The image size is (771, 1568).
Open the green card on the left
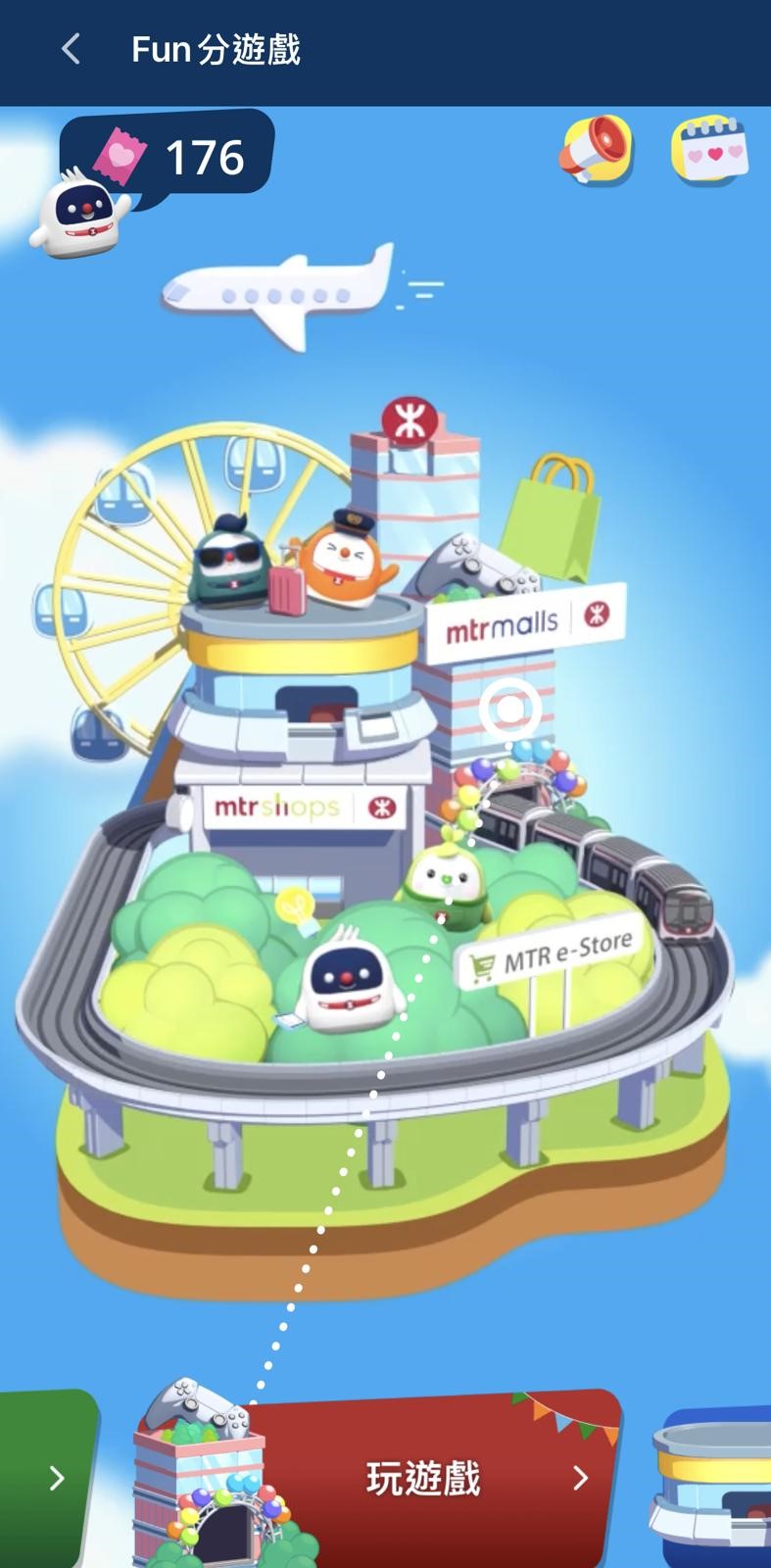(49, 1478)
